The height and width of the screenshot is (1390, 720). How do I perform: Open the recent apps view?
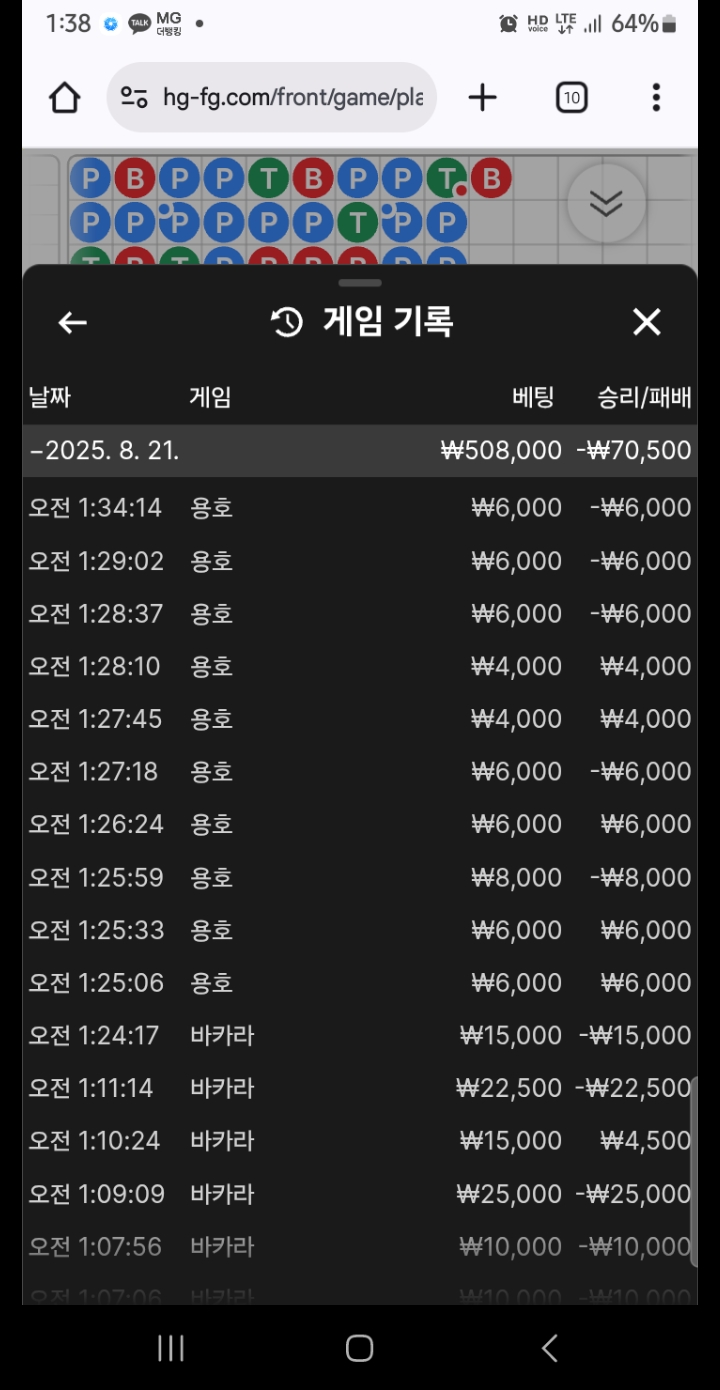171,1348
